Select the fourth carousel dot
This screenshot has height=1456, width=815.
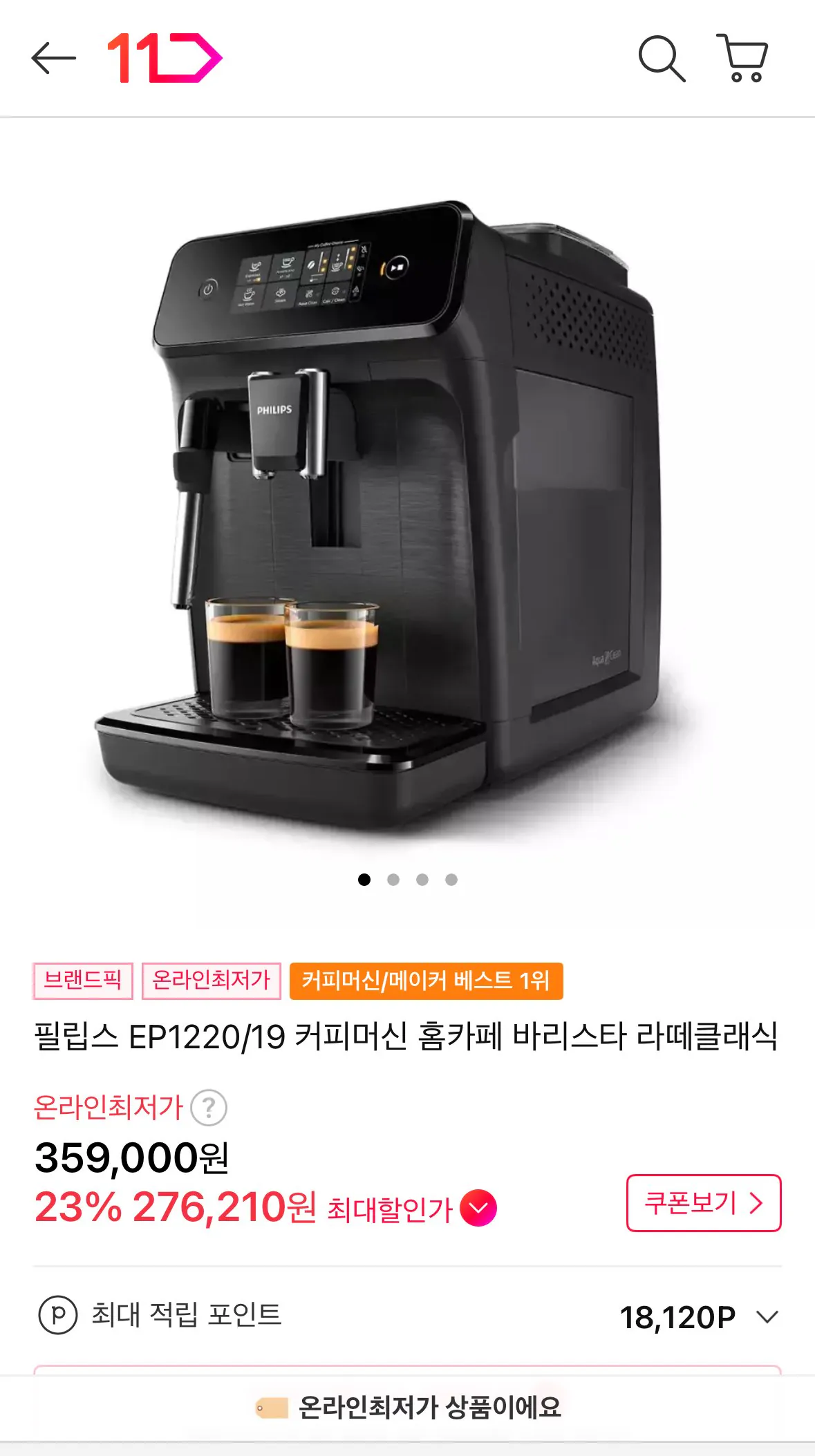pos(451,879)
